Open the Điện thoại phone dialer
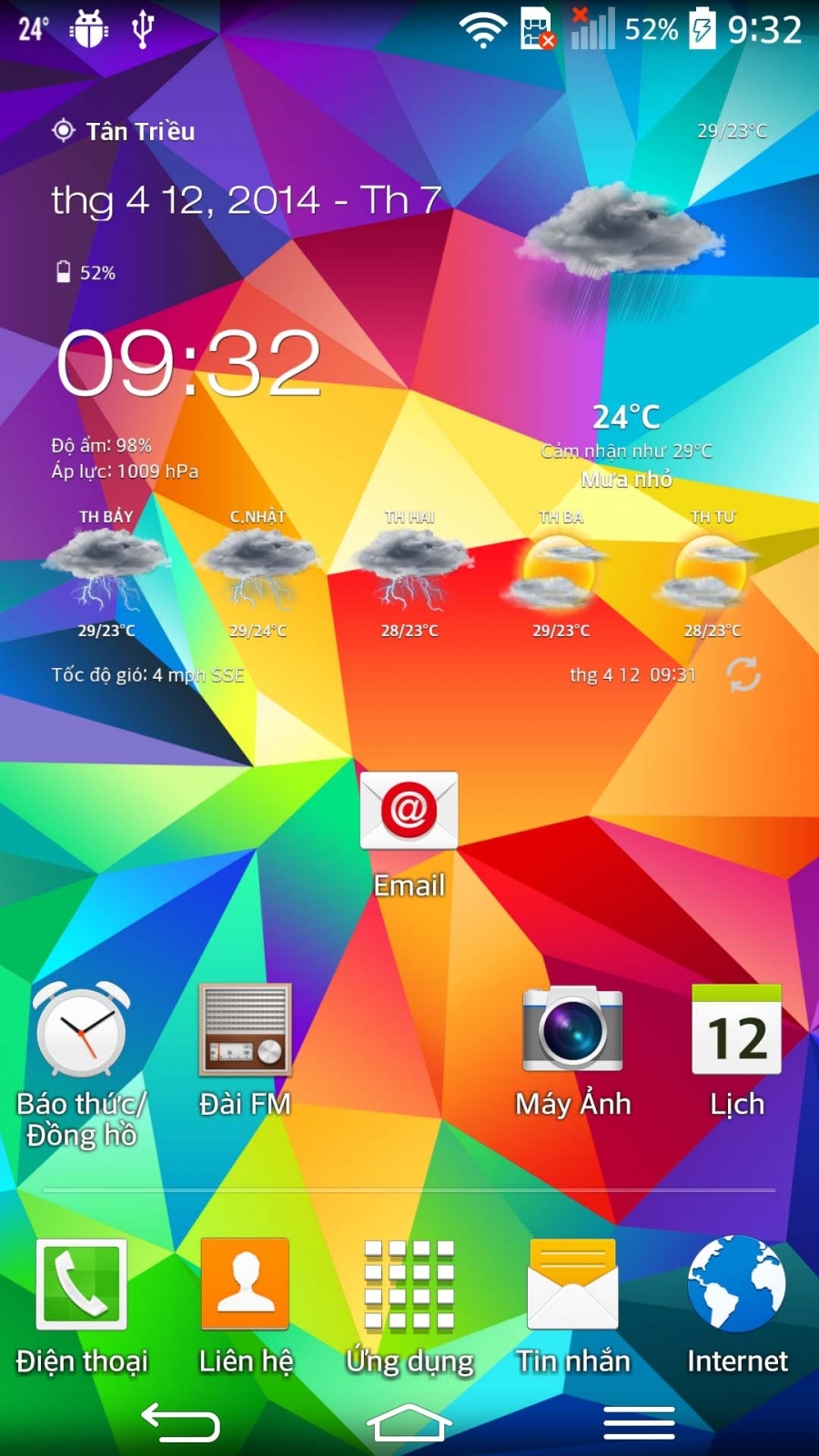Image resolution: width=819 pixels, height=1456 pixels. [x=81, y=1284]
